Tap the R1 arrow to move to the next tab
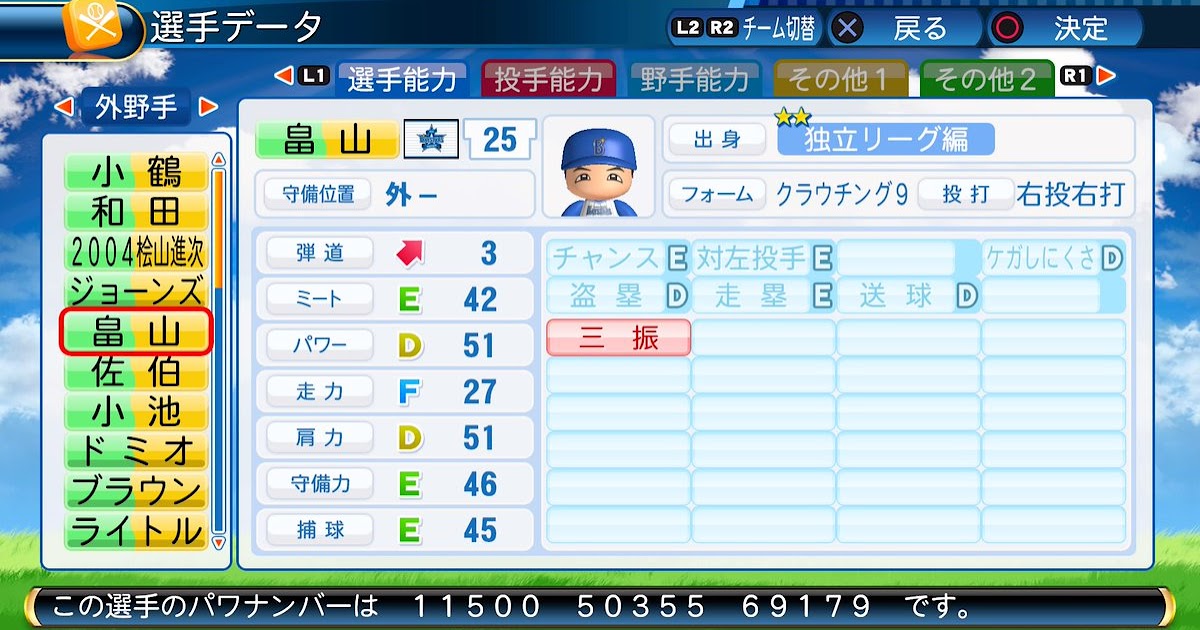Screen dimensions: 1200x630 click(x=1104, y=75)
